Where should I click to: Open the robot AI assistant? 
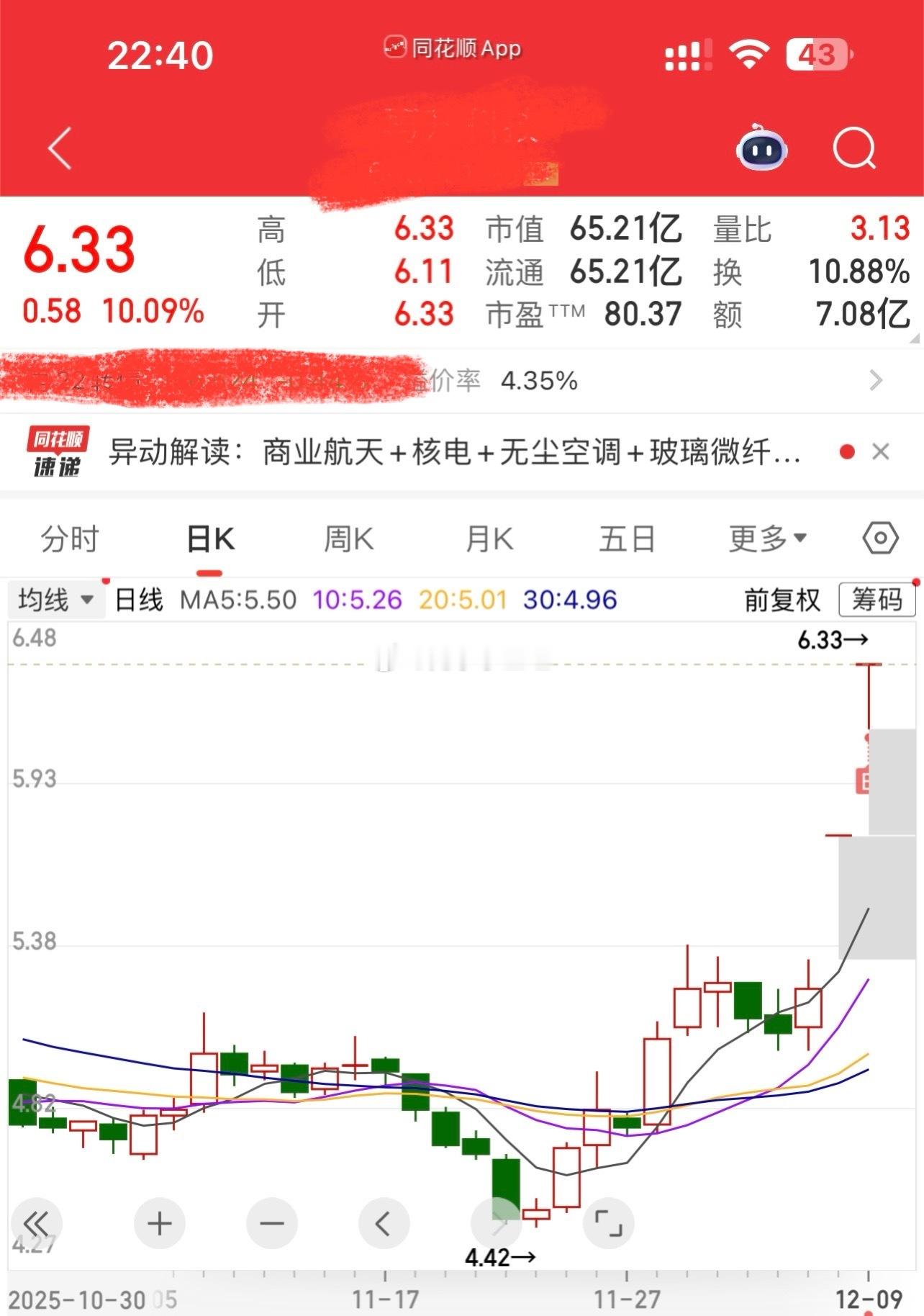click(x=761, y=148)
